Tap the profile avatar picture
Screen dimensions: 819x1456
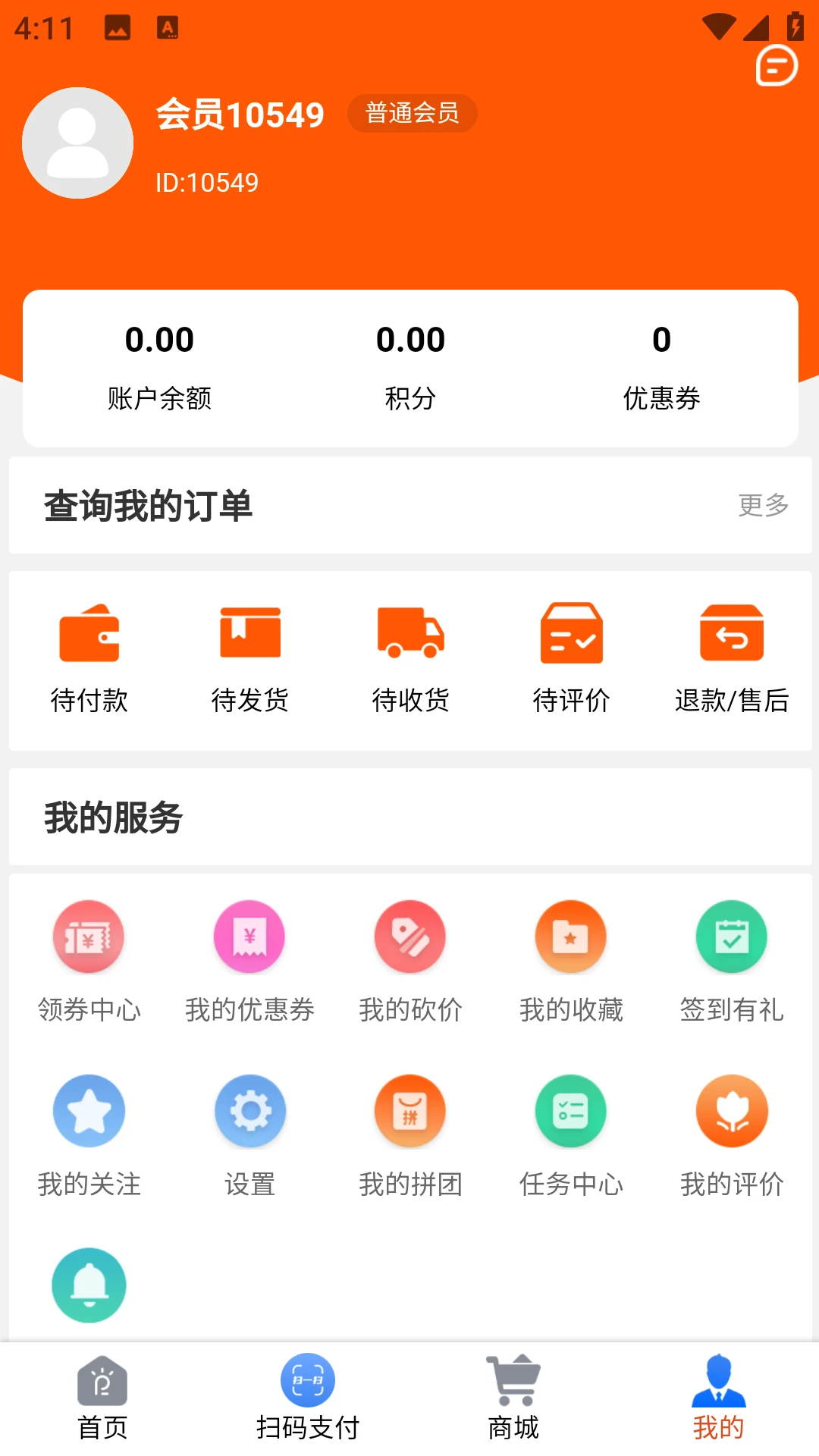coord(77,143)
